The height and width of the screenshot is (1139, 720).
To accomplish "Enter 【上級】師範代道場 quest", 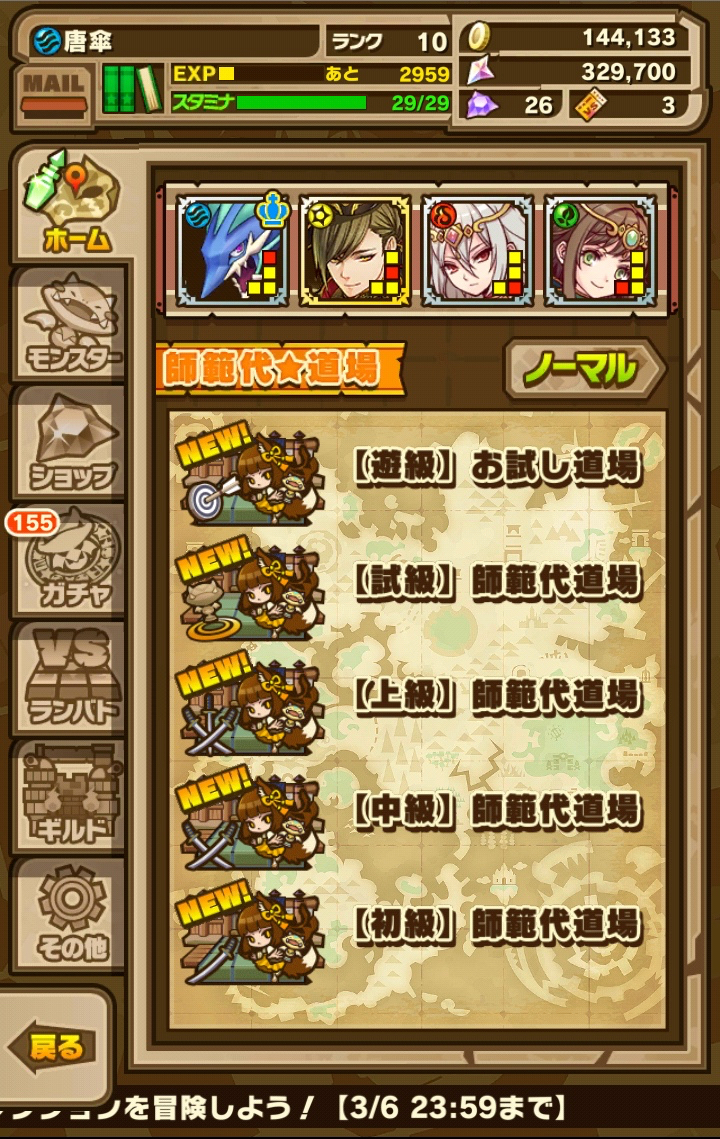I will point(418,697).
